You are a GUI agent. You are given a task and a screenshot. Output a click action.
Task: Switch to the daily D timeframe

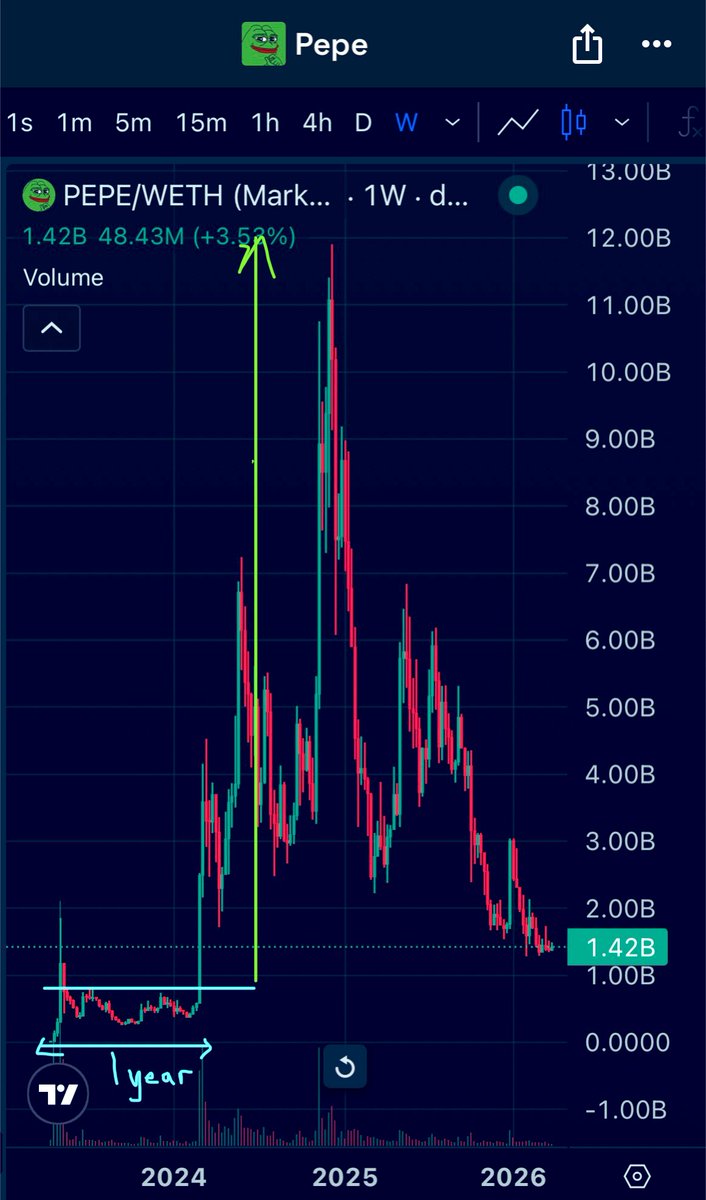(363, 123)
